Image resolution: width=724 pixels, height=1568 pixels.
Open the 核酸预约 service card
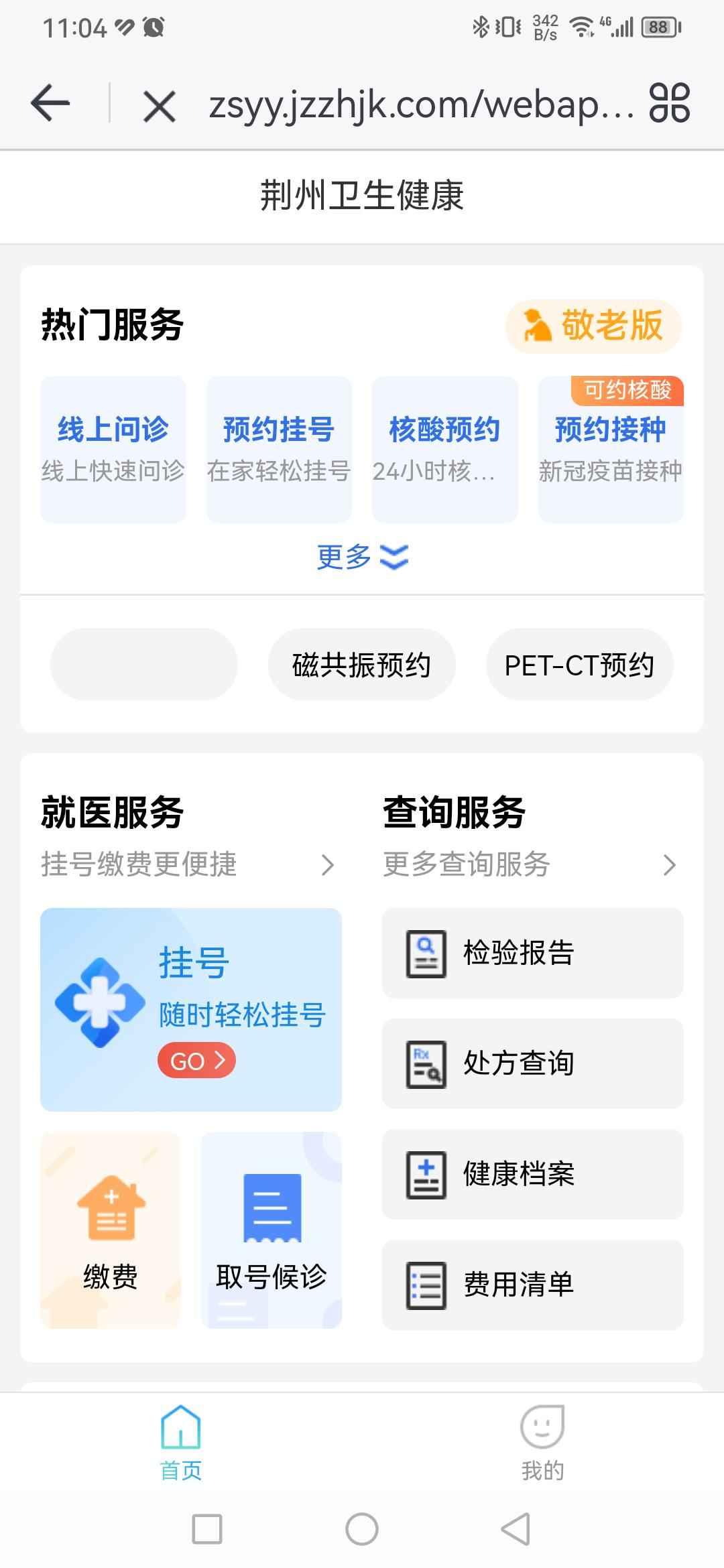pyautogui.click(x=444, y=449)
